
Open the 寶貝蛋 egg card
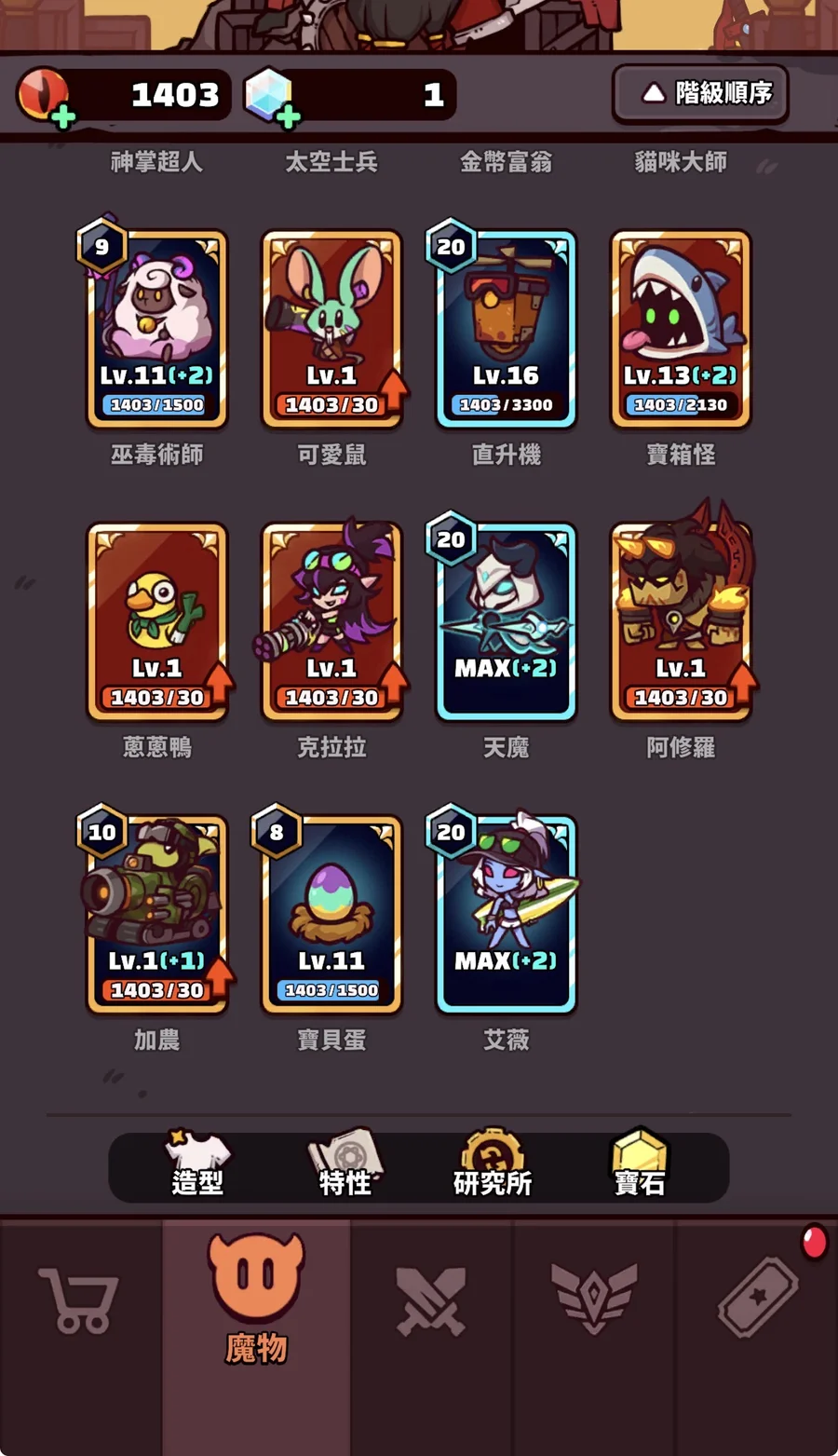click(x=331, y=915)
